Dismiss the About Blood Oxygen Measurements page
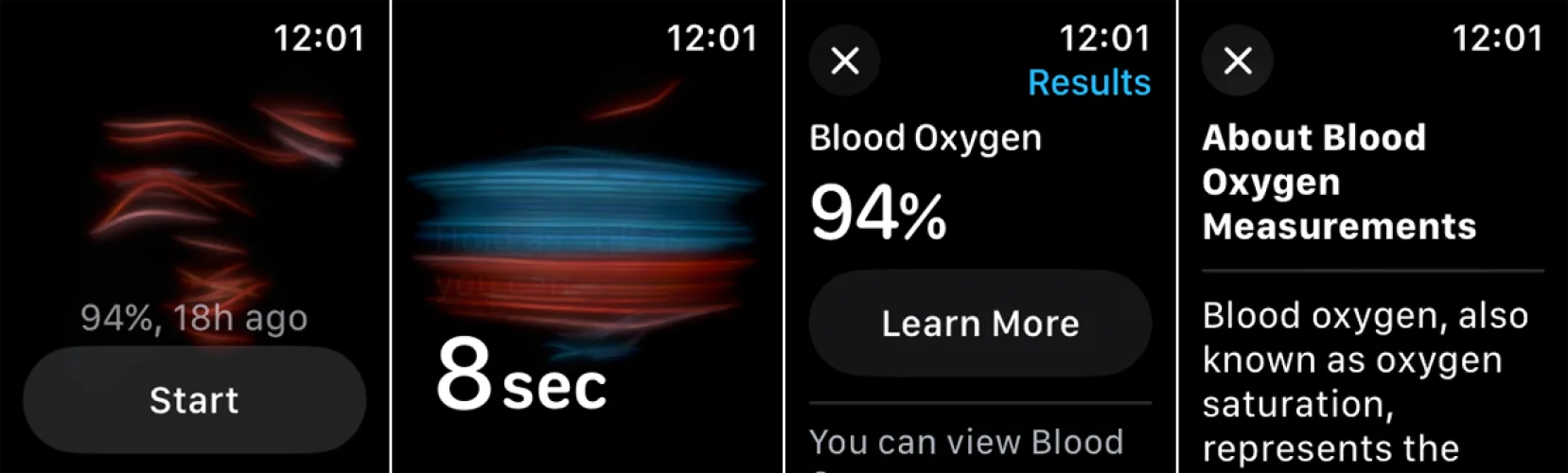 [1237, 61]
